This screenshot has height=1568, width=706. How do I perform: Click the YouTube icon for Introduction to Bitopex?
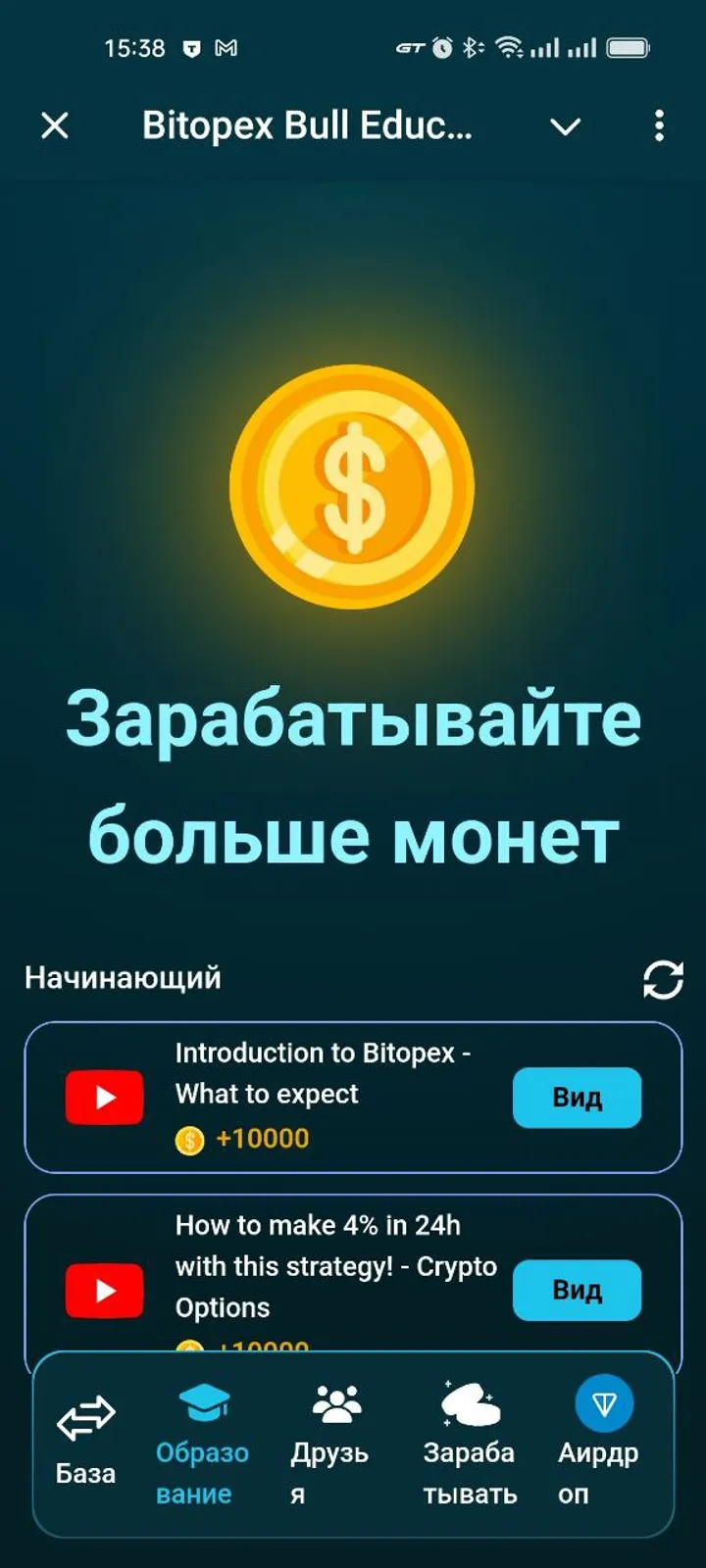pyautogui.click(x=103, y=1098)
